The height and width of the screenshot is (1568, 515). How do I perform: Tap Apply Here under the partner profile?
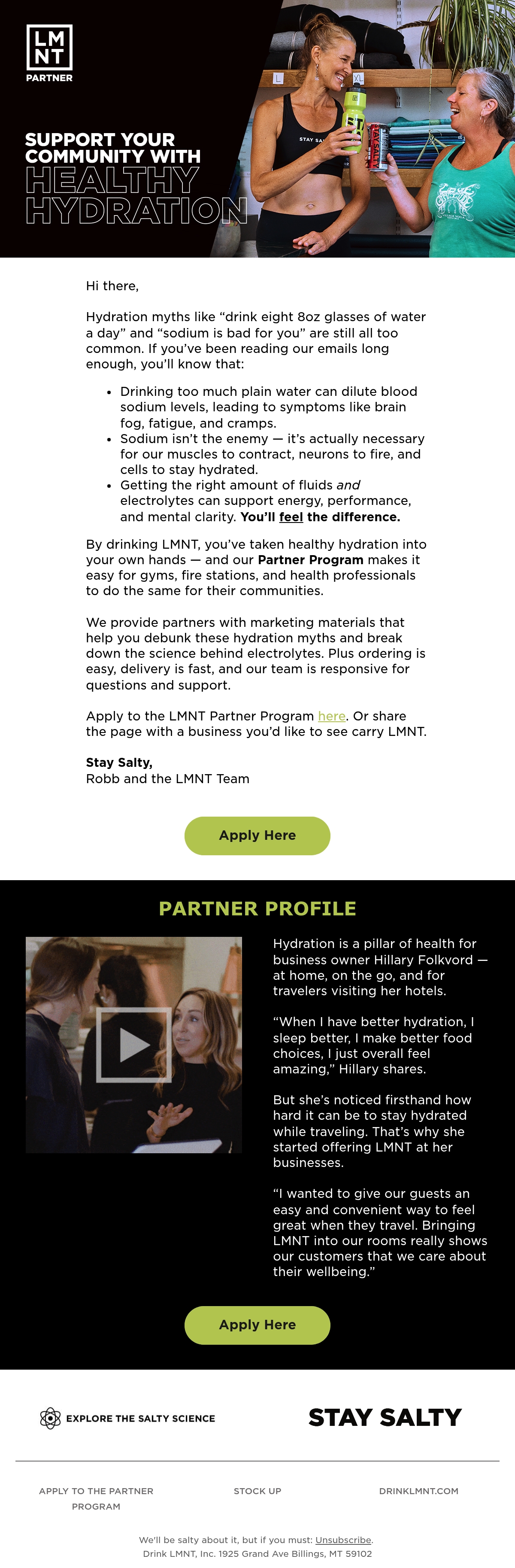pos(257,1325)
